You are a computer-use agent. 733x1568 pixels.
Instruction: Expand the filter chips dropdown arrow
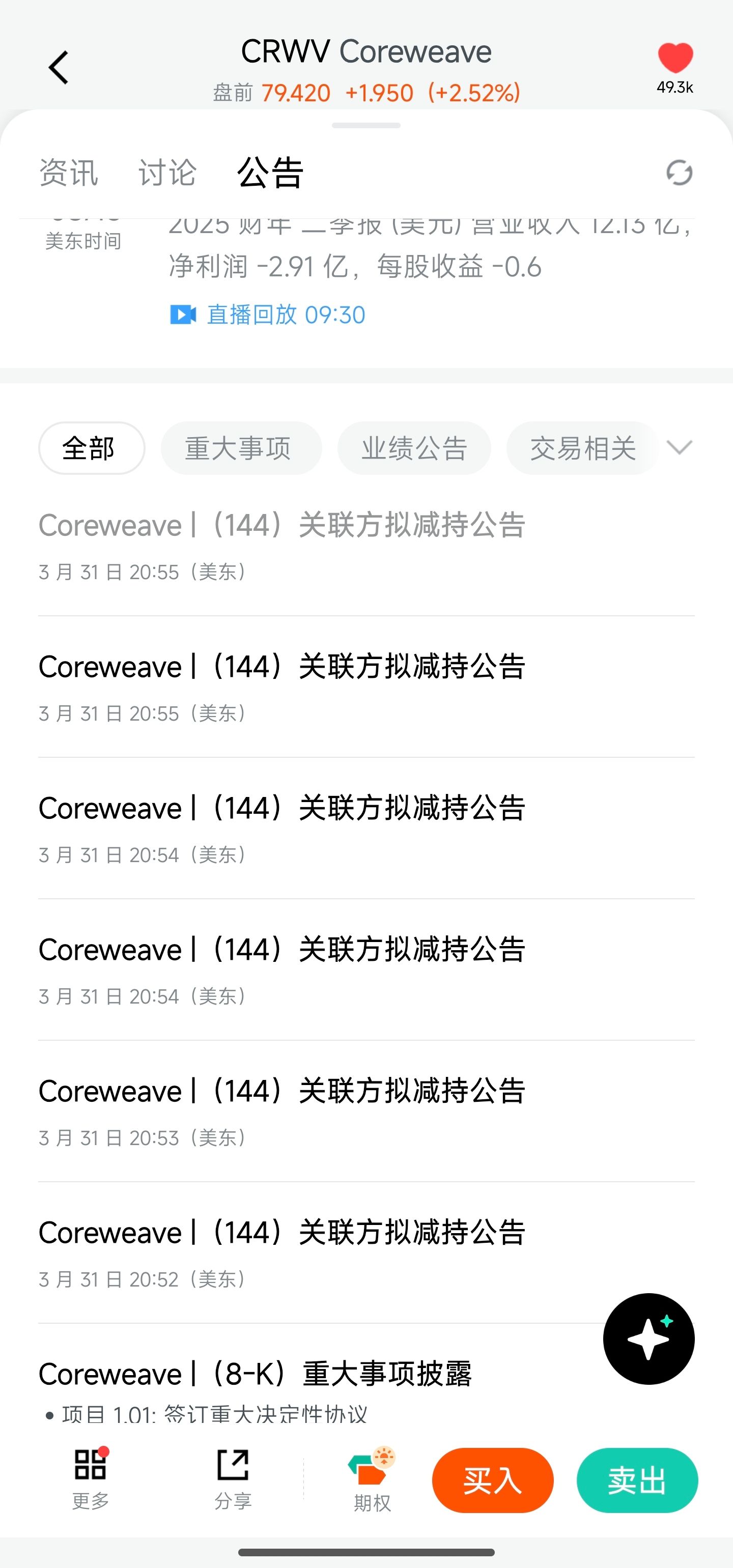680,448
